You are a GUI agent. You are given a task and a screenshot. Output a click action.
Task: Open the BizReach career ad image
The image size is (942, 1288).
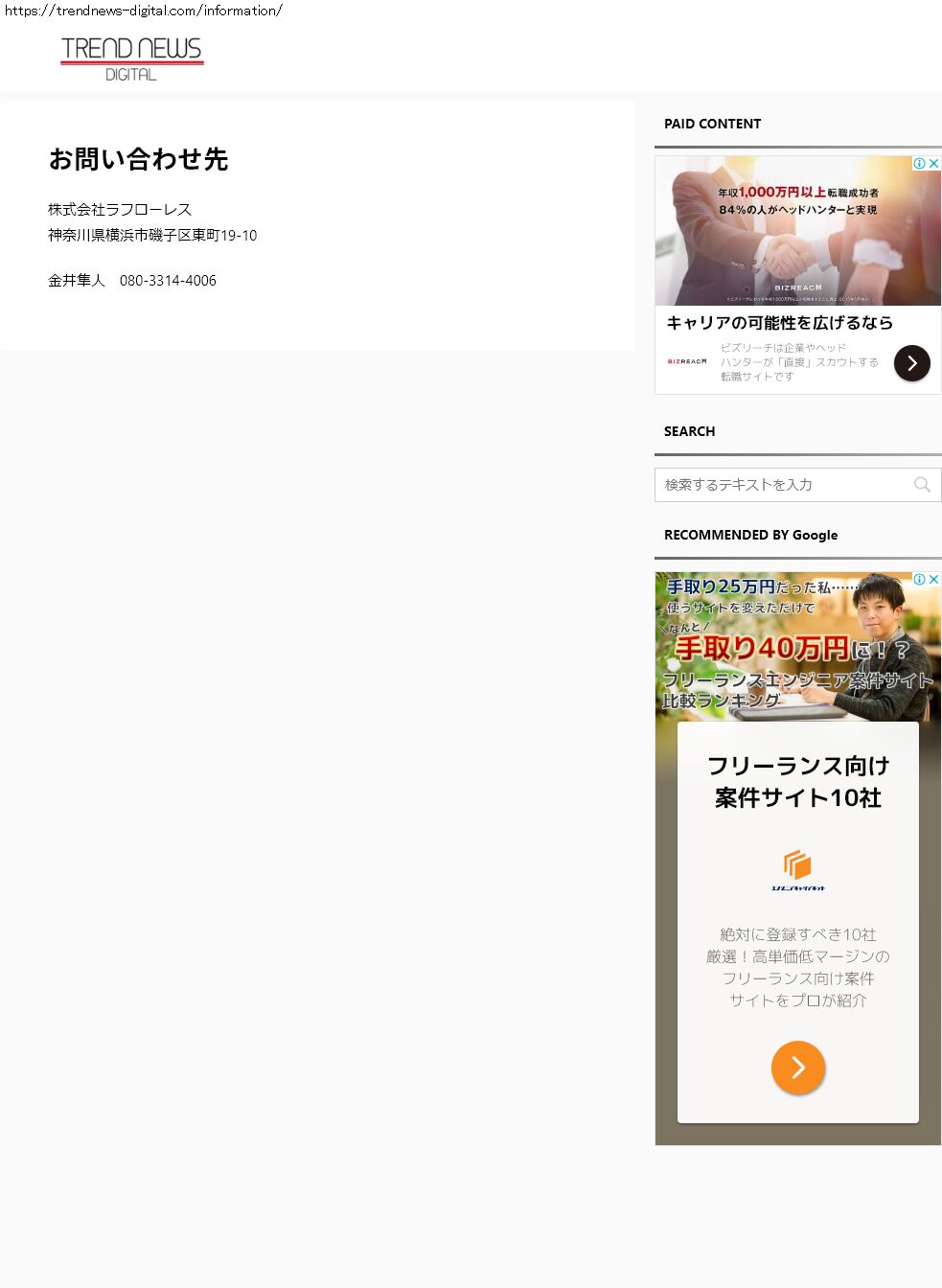[797, 232]
